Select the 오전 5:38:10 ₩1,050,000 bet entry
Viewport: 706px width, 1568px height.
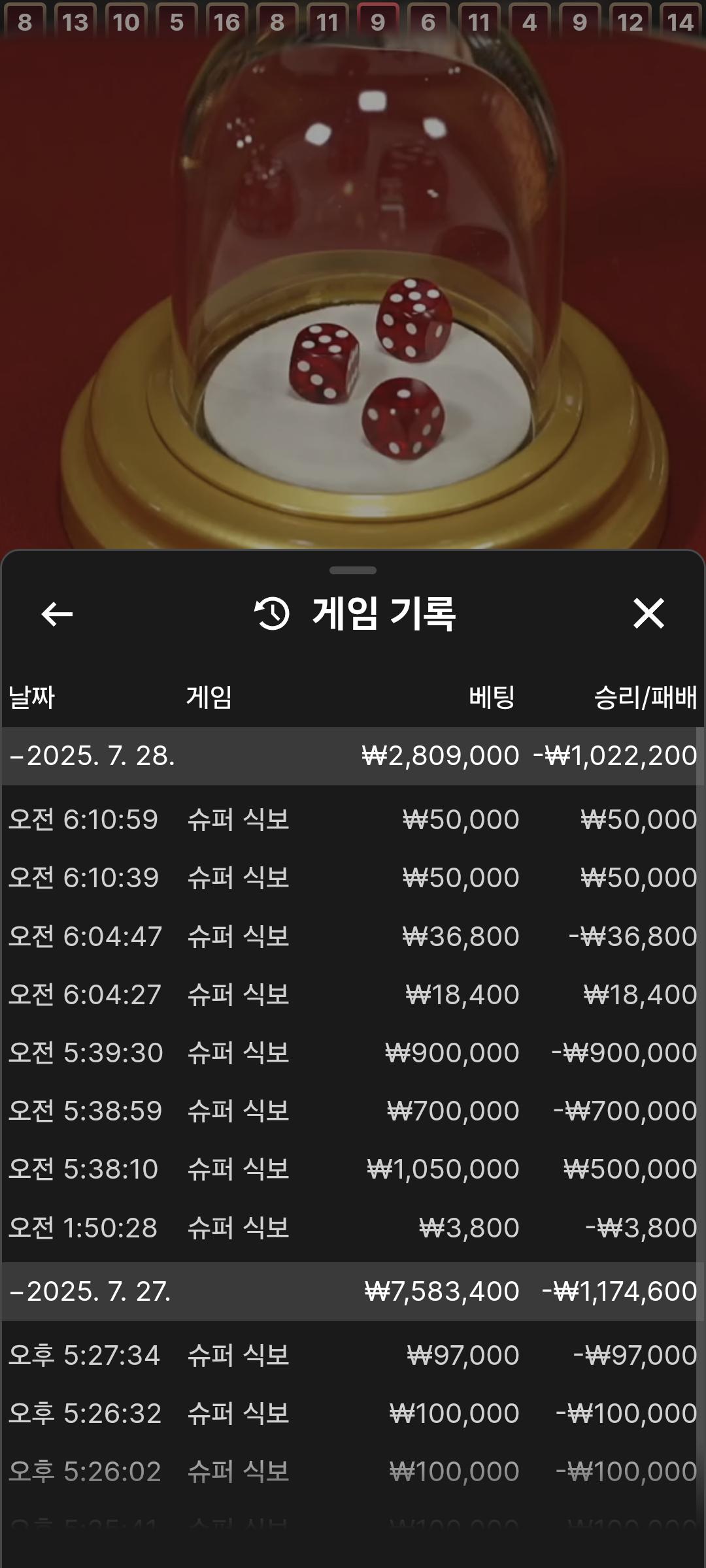click(352, 1169)
